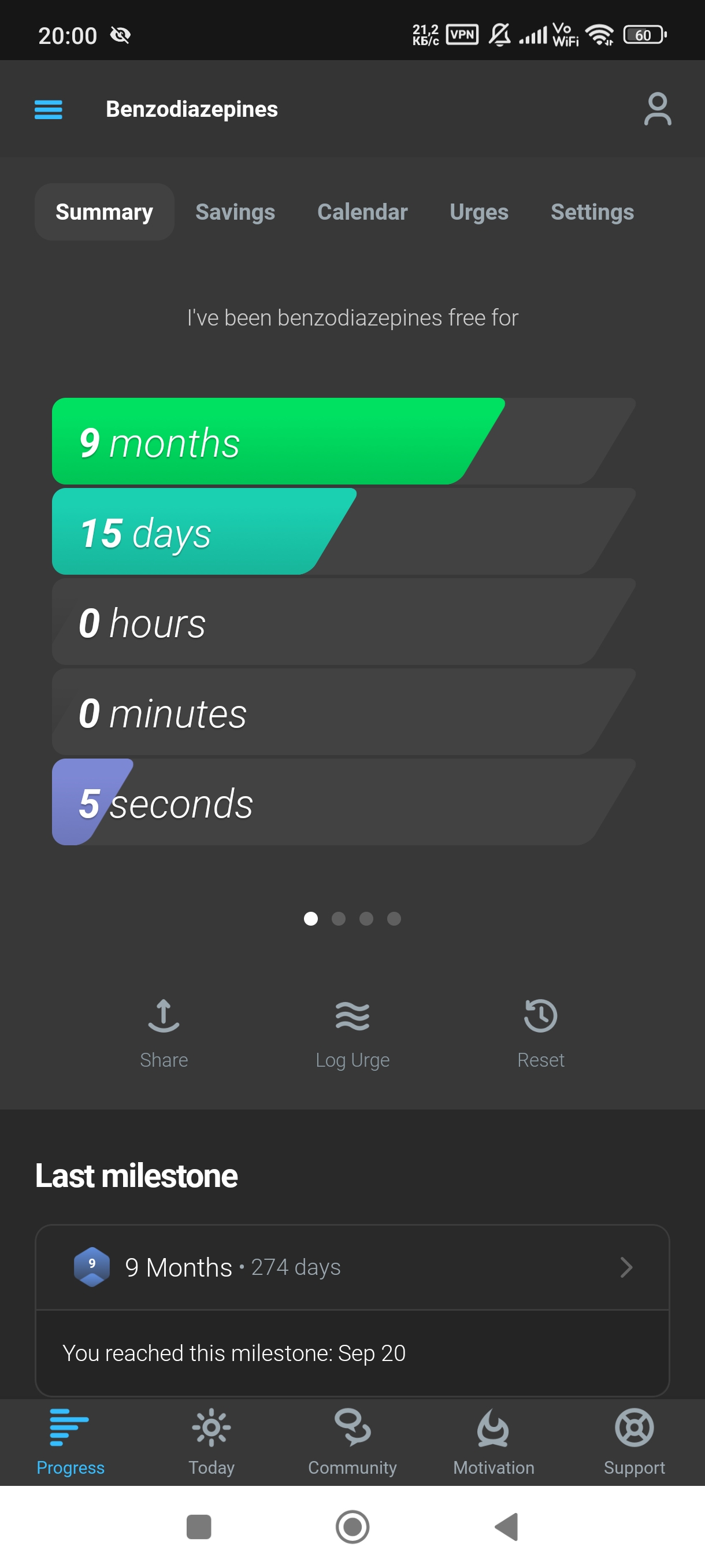
Task: Open the 9 Months milestone card
Action: click(352, 1267)
